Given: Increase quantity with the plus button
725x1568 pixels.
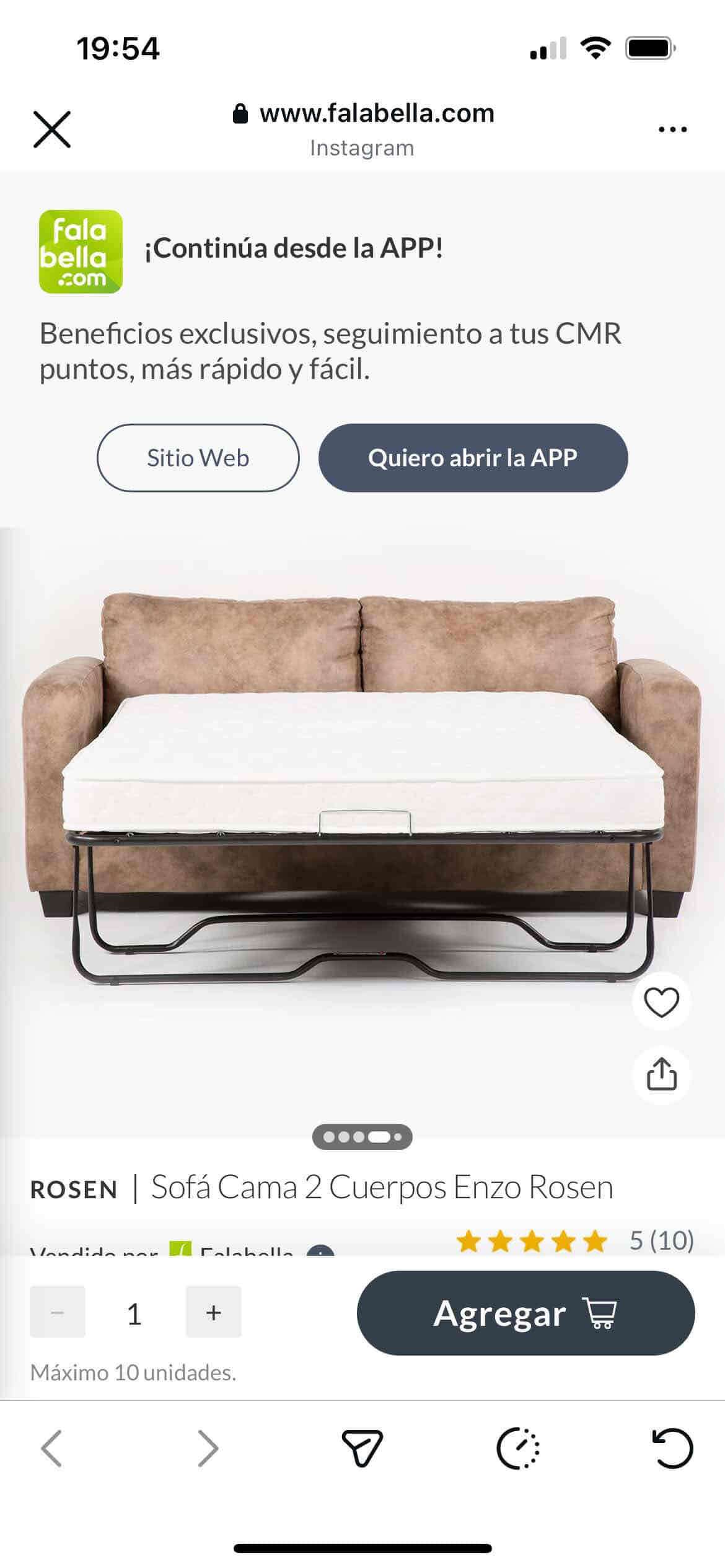Looking at the screenshot, I should click(x=213, y=1312).
